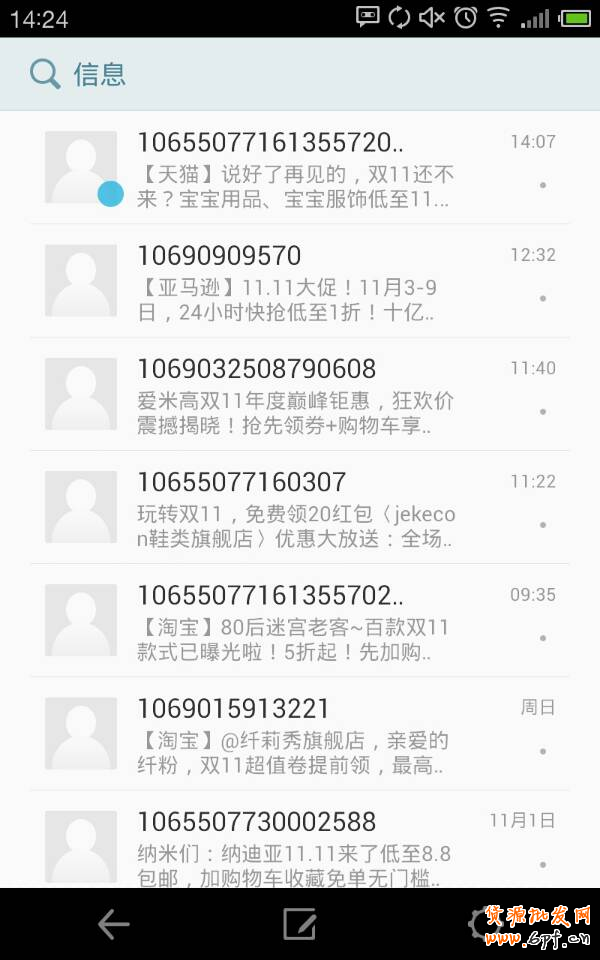Image resolution: width=600 pixels, height=960 pixels.
Task: Go back with the bottom arrow
Action: (114, 924)
